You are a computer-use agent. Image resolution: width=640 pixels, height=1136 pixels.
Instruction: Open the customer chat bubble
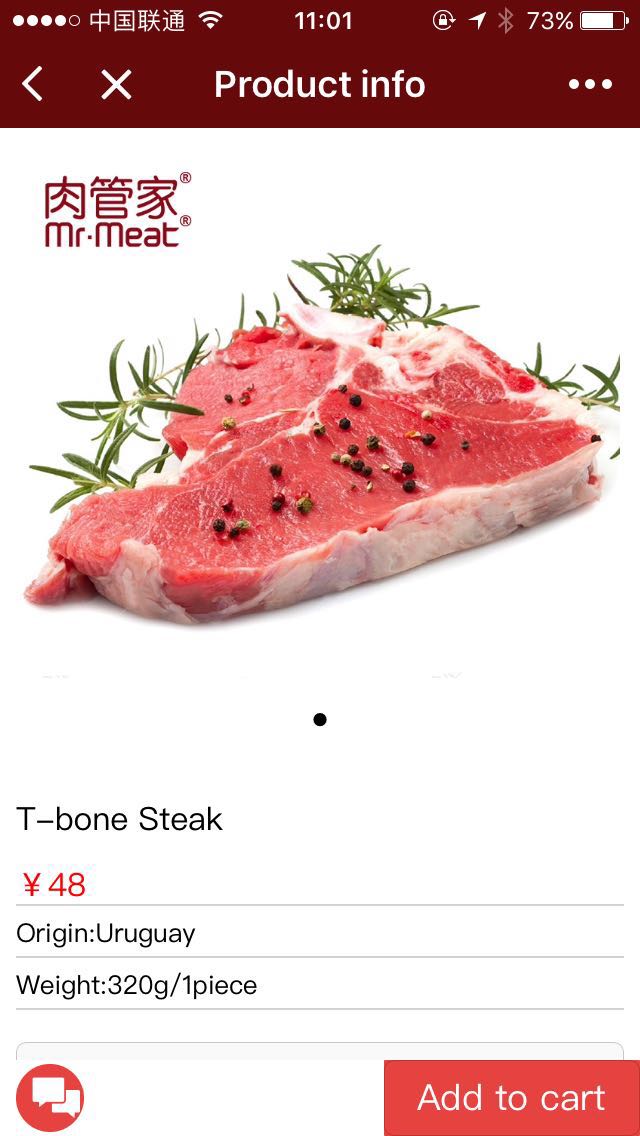pos(51,1098)
